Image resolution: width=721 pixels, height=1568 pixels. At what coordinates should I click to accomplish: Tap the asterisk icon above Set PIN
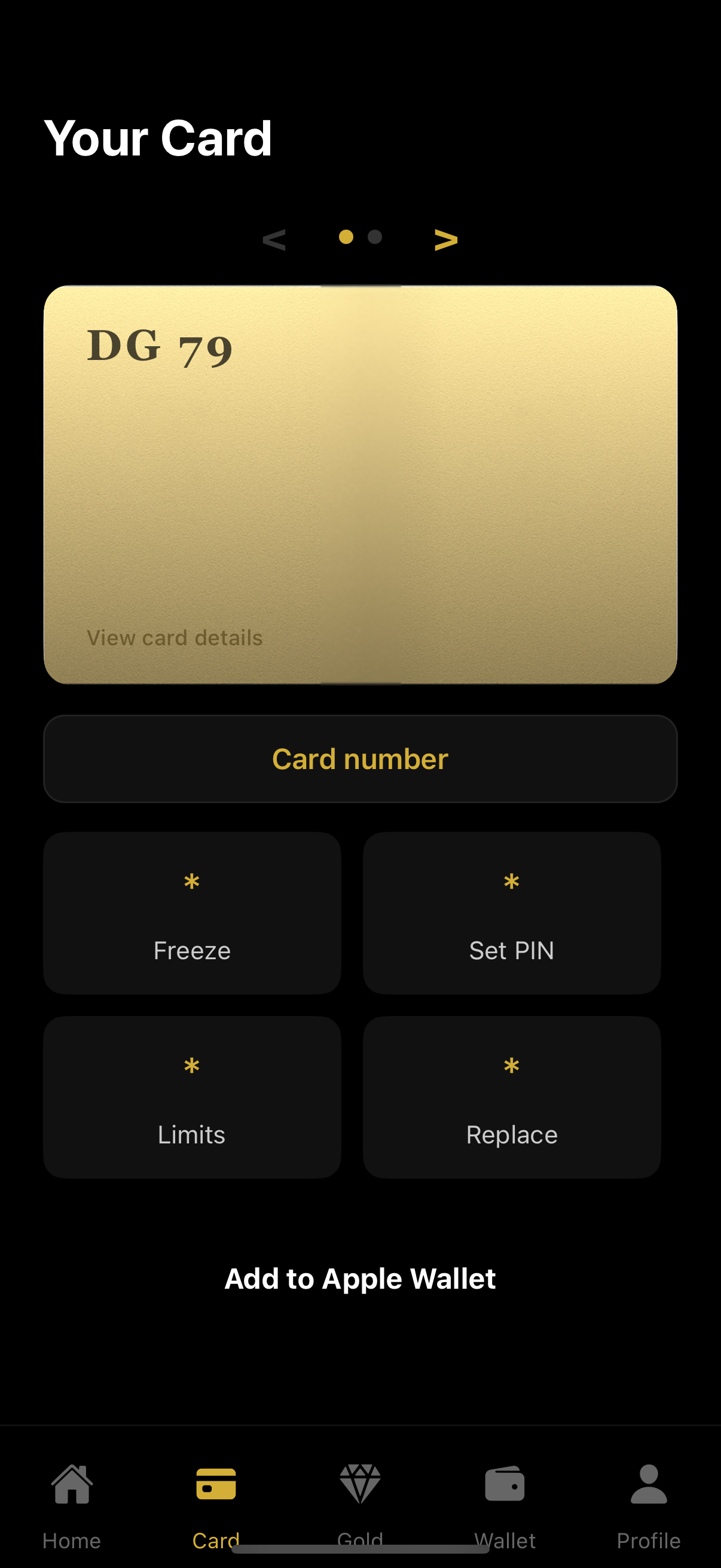pos(512,882)
